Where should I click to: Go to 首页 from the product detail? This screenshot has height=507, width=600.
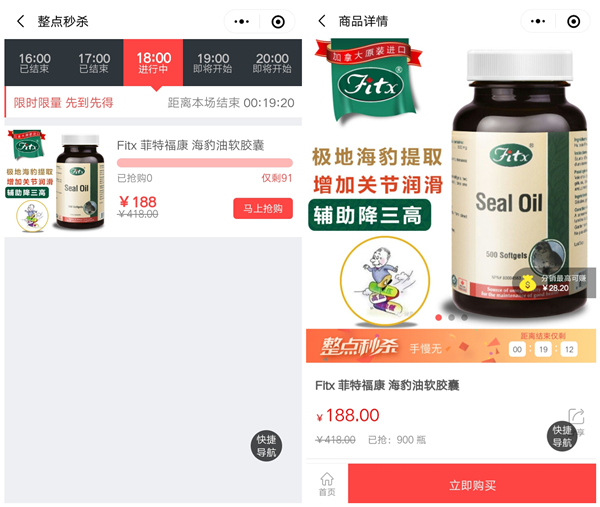click(x=327, y=485)
